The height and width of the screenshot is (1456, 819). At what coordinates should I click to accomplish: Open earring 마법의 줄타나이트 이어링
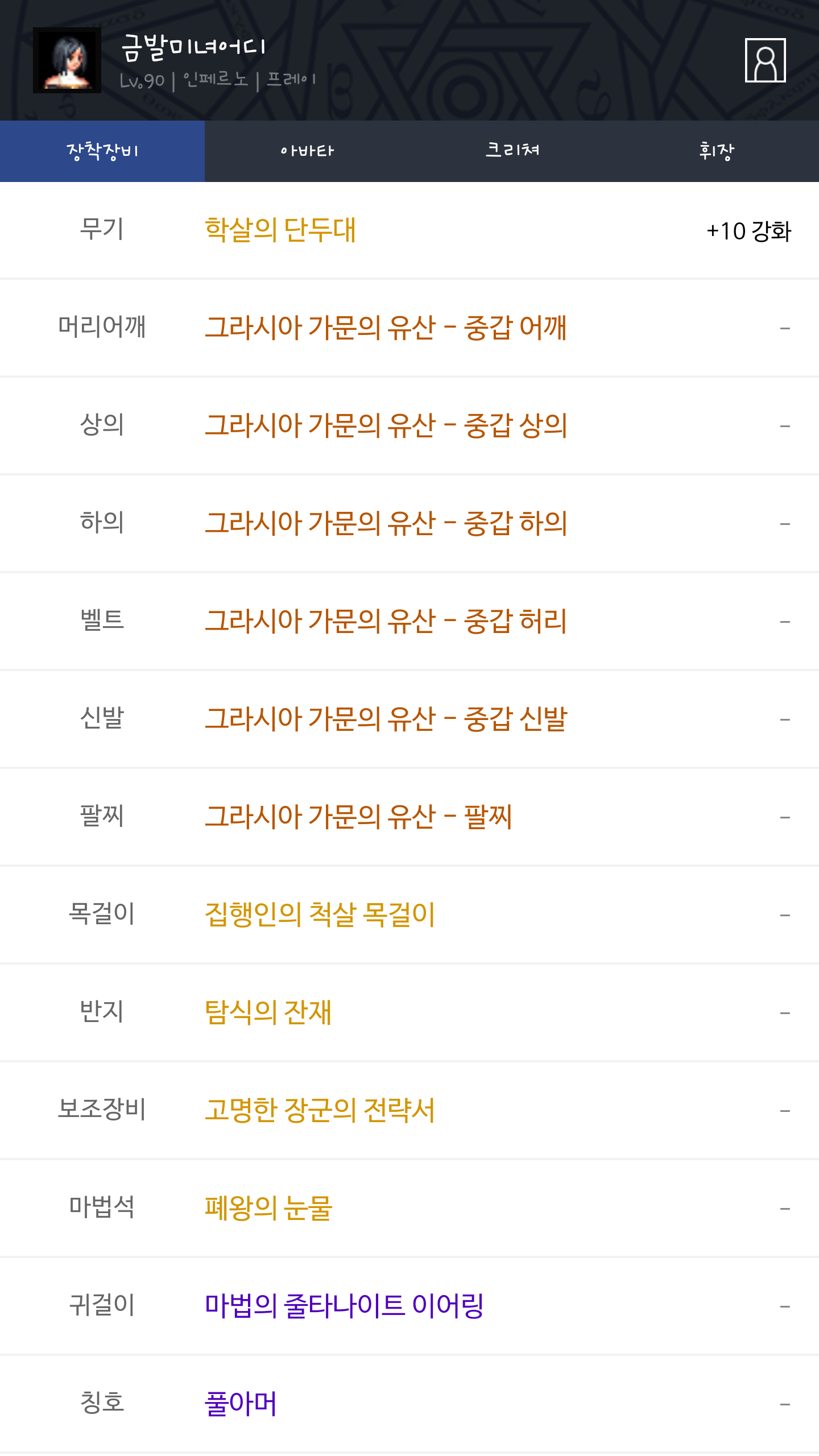(x=344, y=1306)
